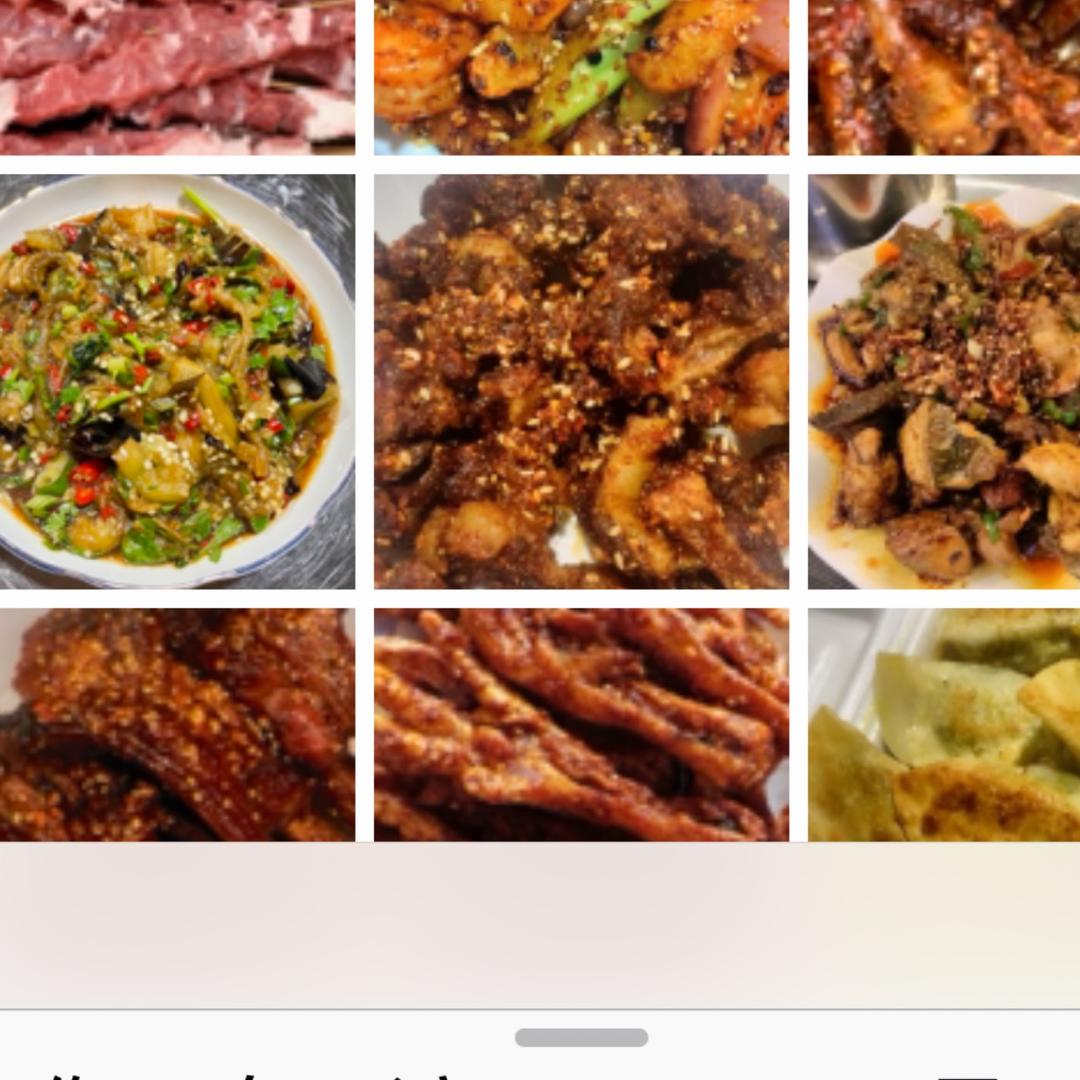View the glazed sesame ribs photo
Viewport: 1080px width, 1080px height.
click(x=177, y=724)
